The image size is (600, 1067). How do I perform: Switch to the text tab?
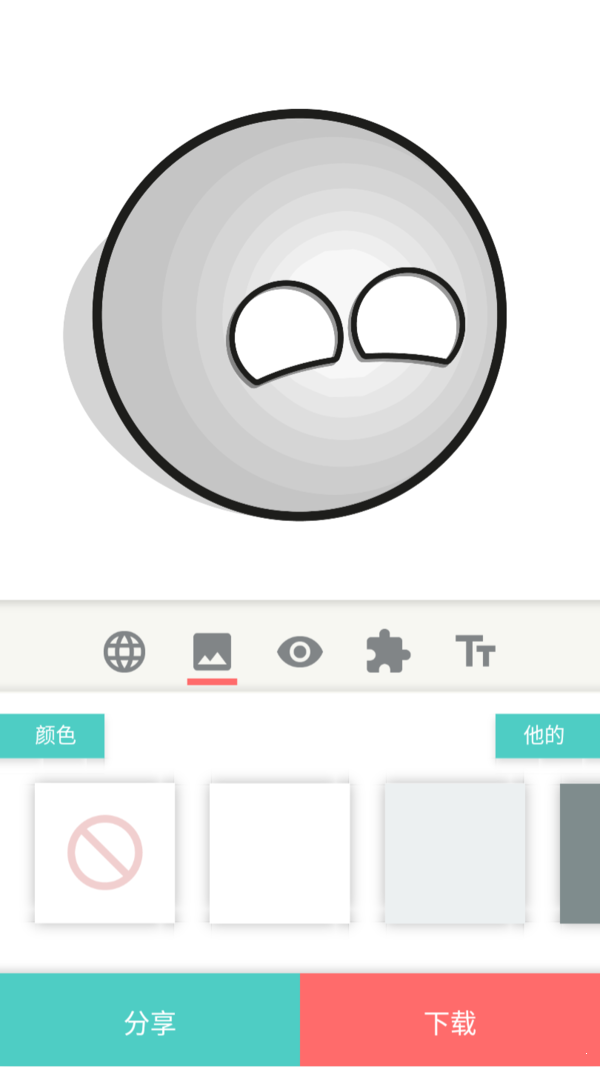(x=475, y=652)
